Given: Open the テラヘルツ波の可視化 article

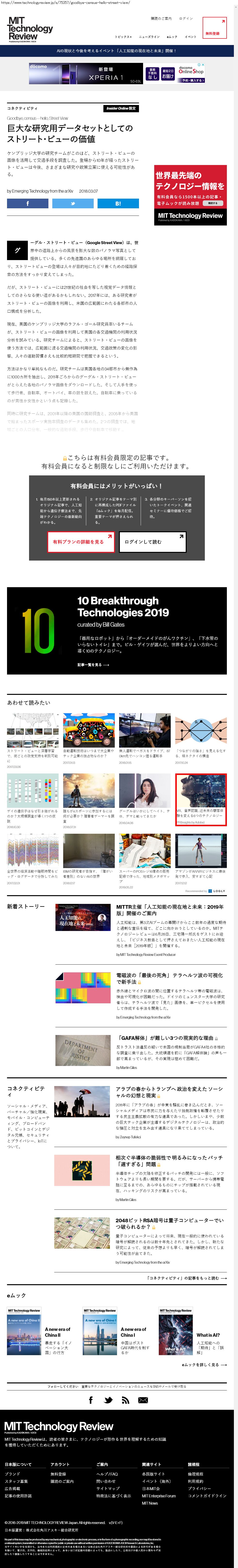Looking at the screenshot, I should click(169, 978).
